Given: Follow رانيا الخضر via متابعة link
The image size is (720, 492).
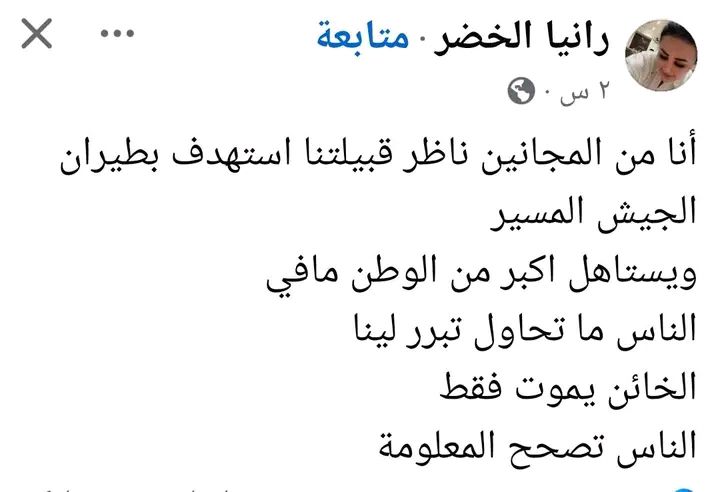Looking at the screenshot, I should pyautogui.click(x=362, y=37).
